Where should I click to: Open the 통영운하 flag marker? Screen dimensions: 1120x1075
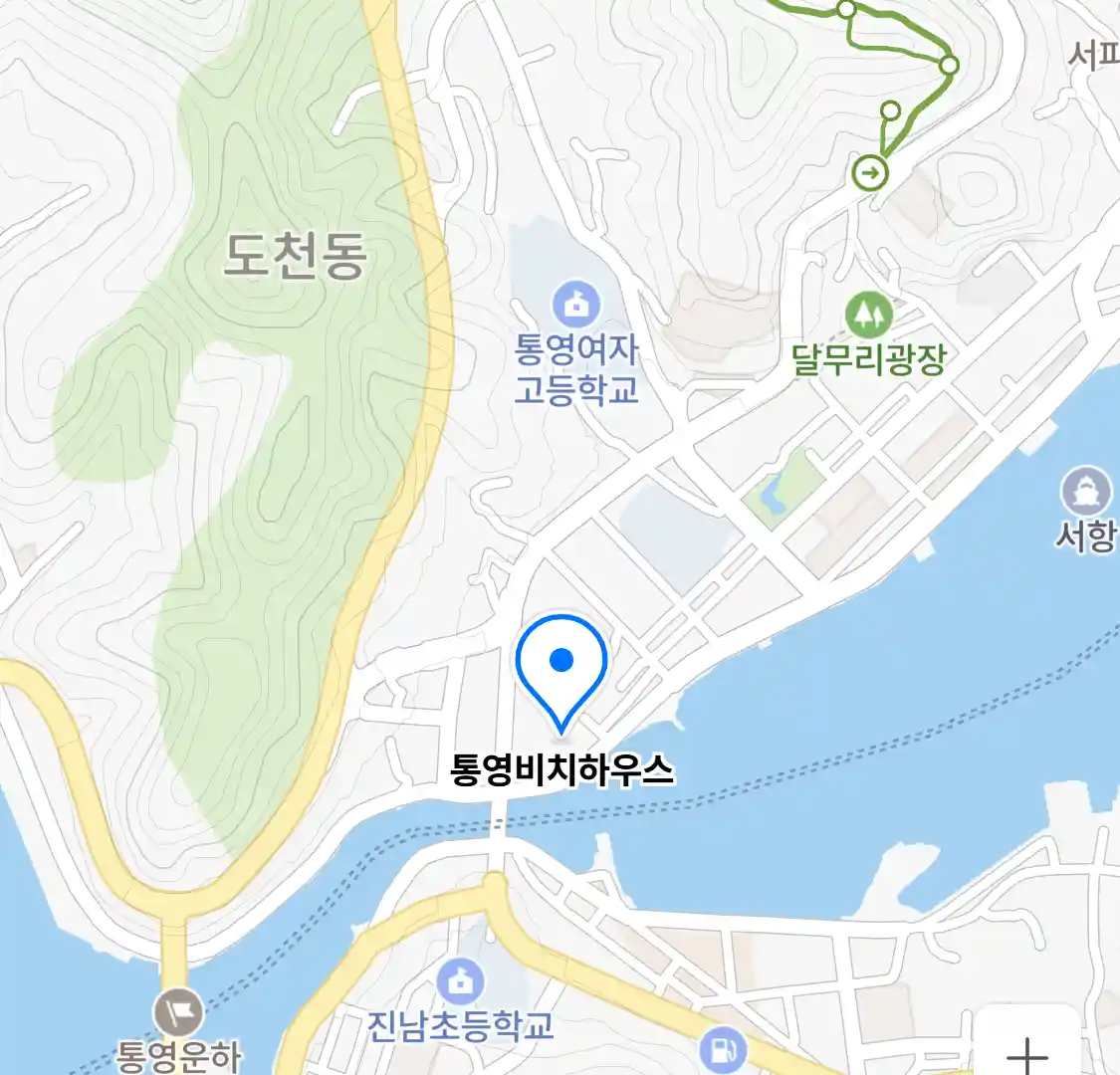pos(179,1013)
